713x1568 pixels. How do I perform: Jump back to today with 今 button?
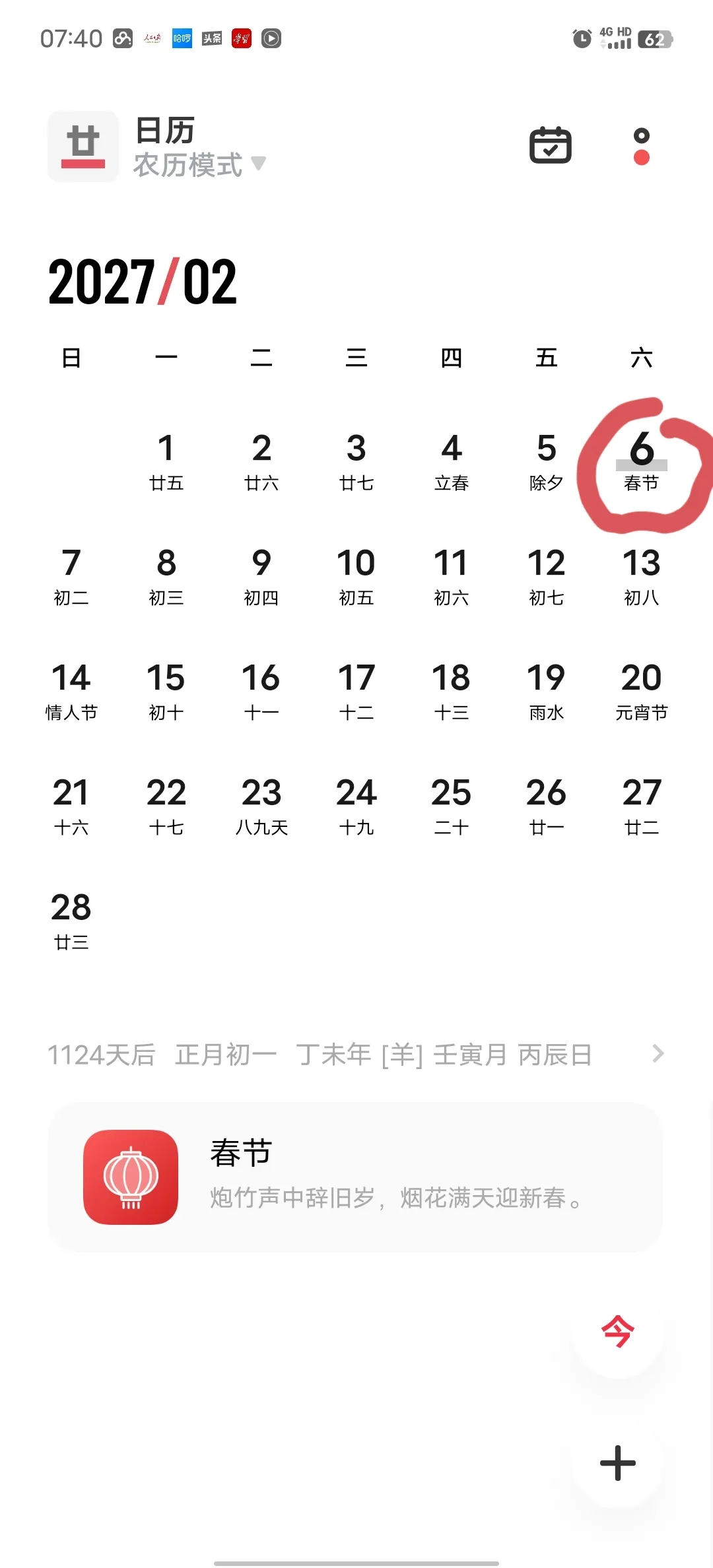click(x=617, y=1330)
